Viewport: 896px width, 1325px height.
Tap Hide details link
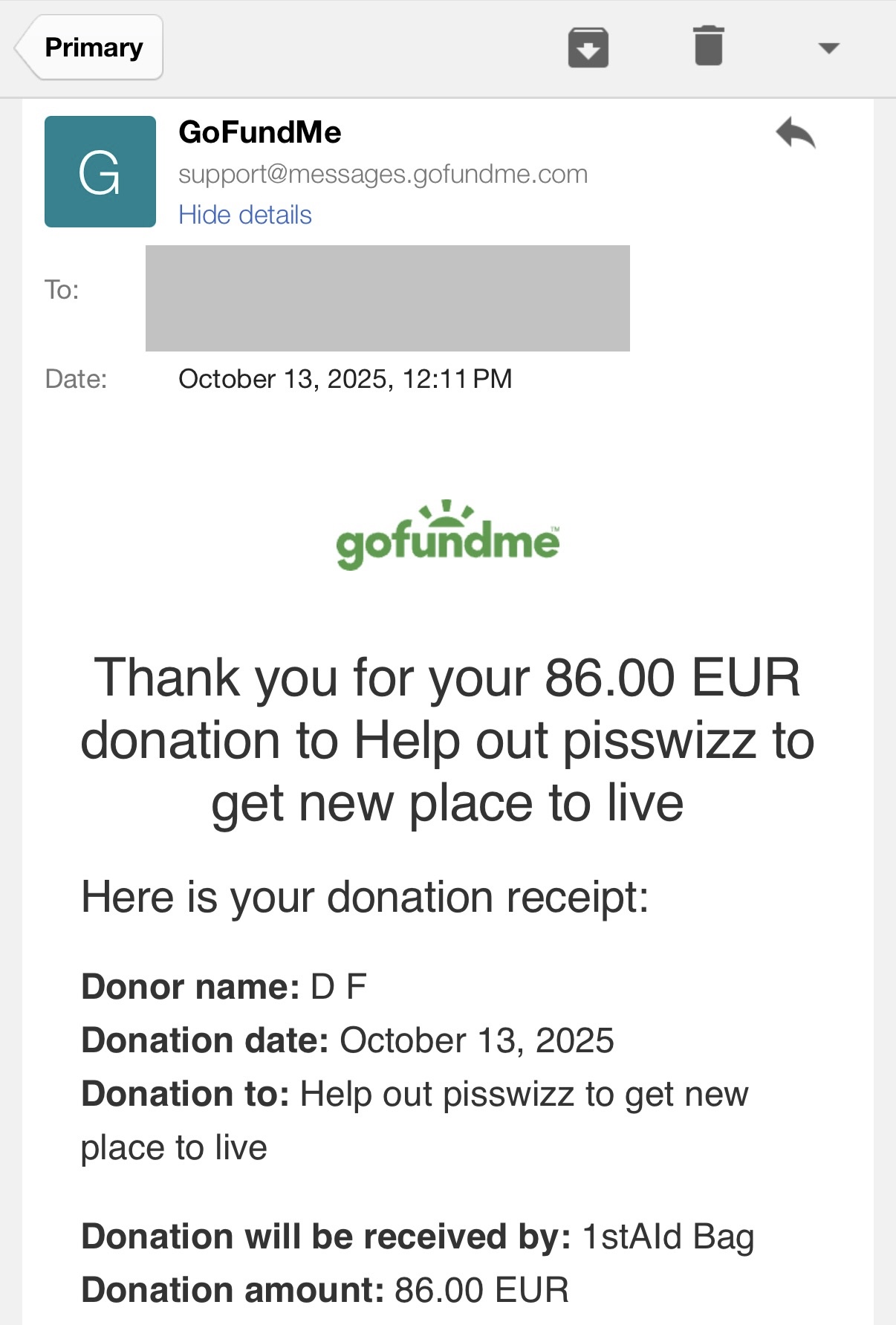click(245, 215)
